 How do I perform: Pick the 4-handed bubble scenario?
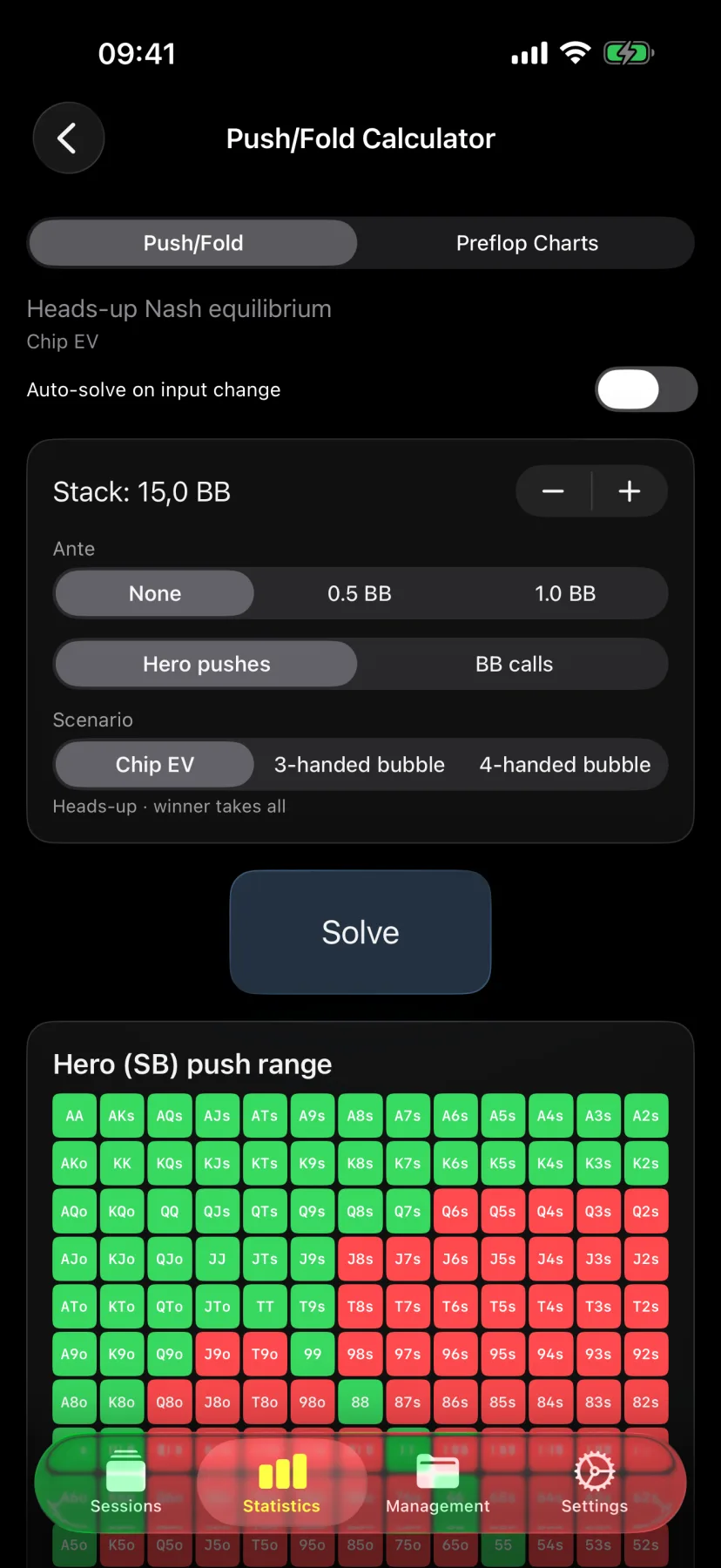(565, 764)
